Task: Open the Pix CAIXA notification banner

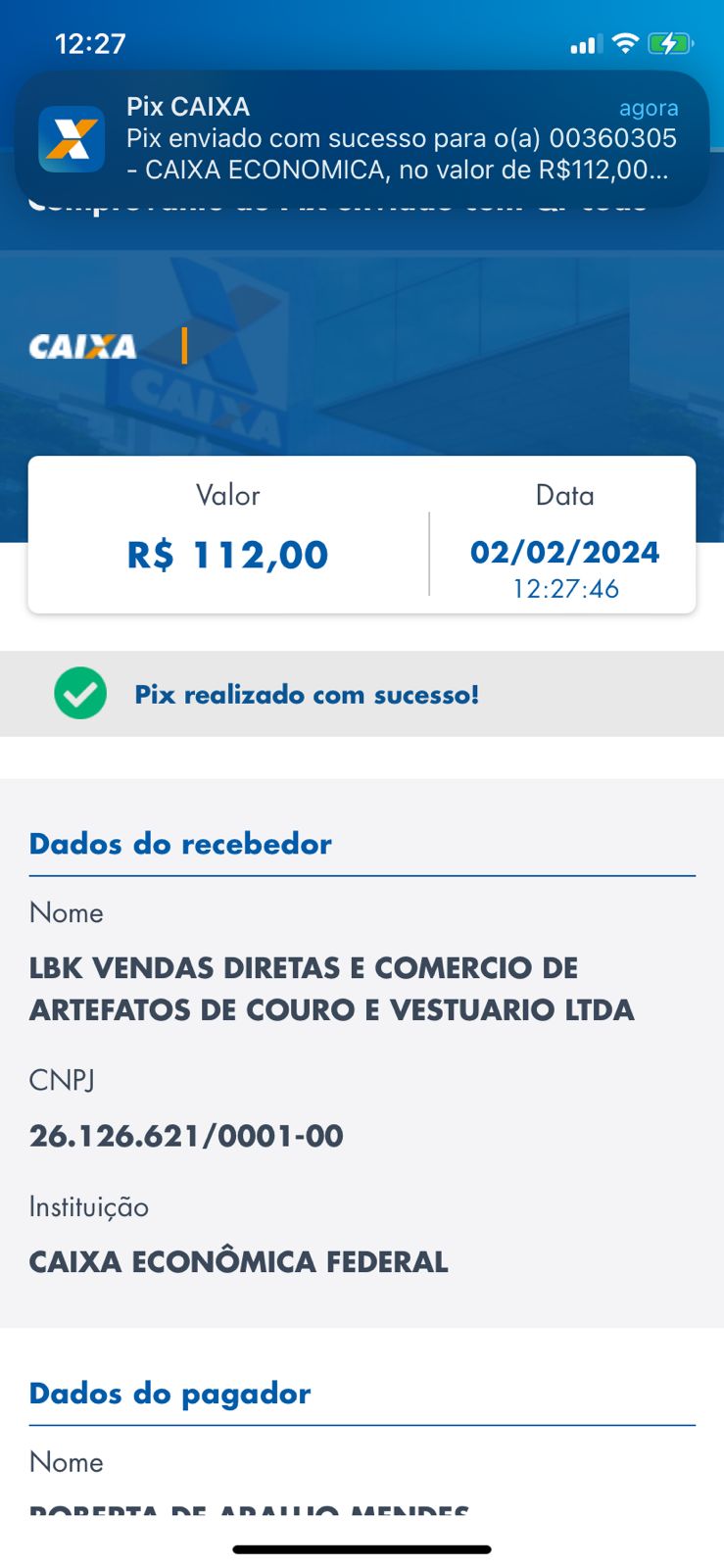Action: pyautogui.click(x=362, y=138)
